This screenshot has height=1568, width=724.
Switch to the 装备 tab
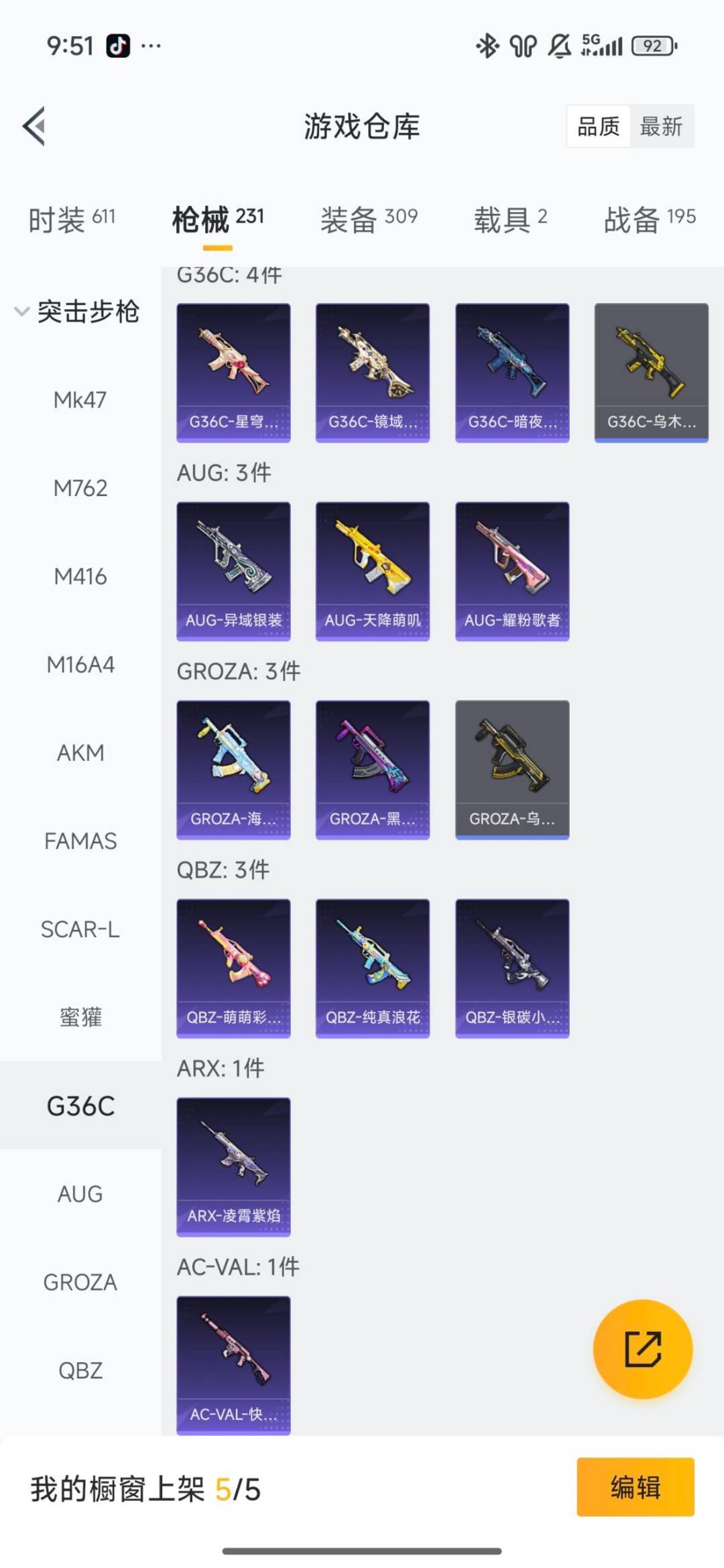[x=369, y=219]
